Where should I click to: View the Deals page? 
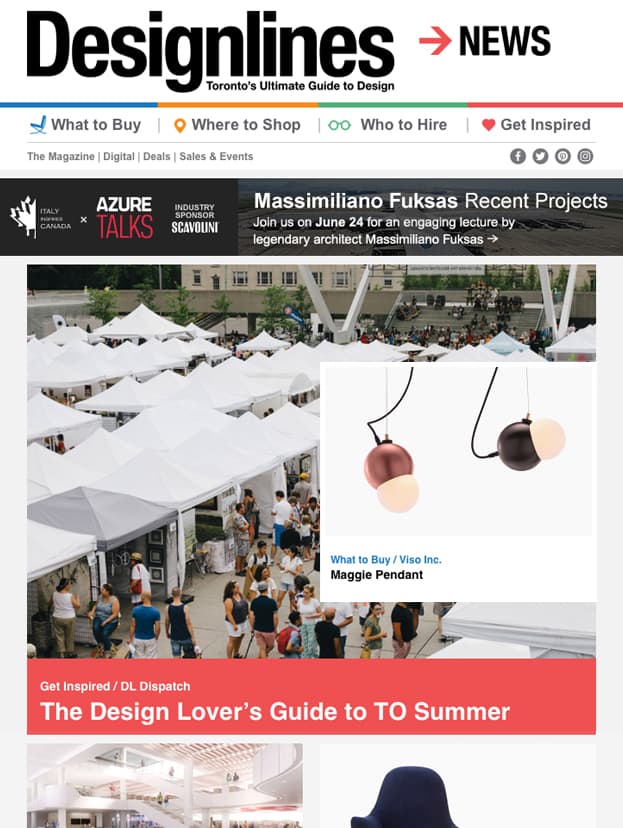156,157
